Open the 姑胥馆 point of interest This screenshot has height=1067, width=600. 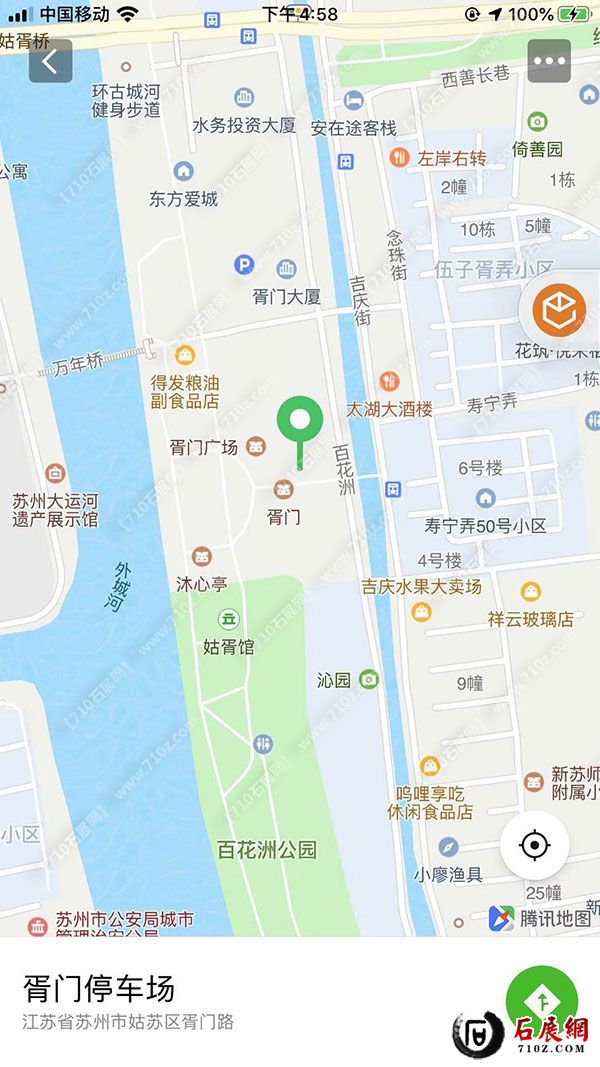point(230,618)
